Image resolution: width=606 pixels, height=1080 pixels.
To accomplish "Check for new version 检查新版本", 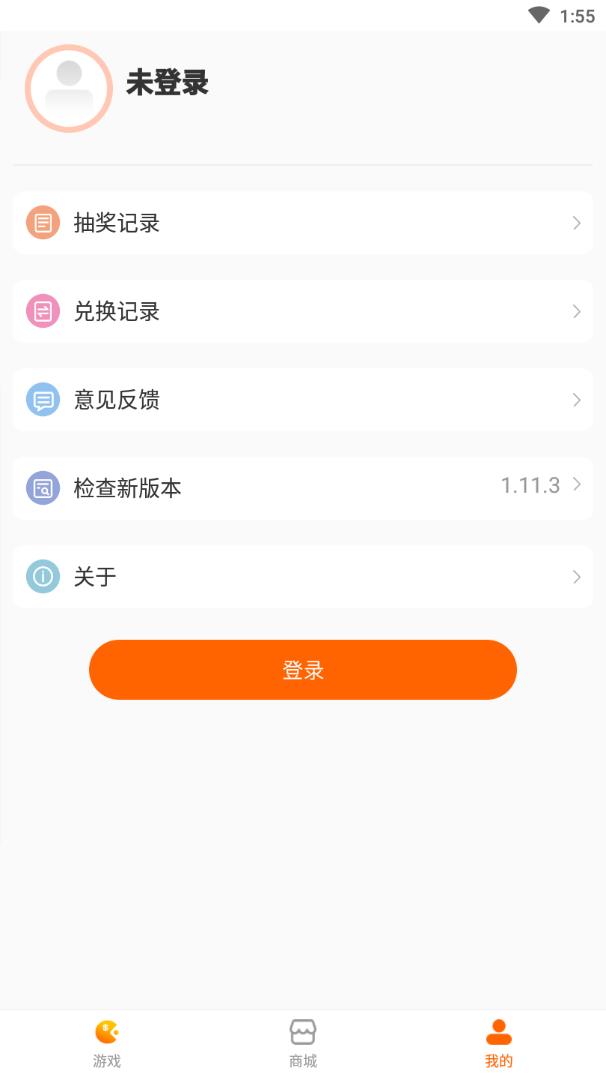I will coord(302,488).
